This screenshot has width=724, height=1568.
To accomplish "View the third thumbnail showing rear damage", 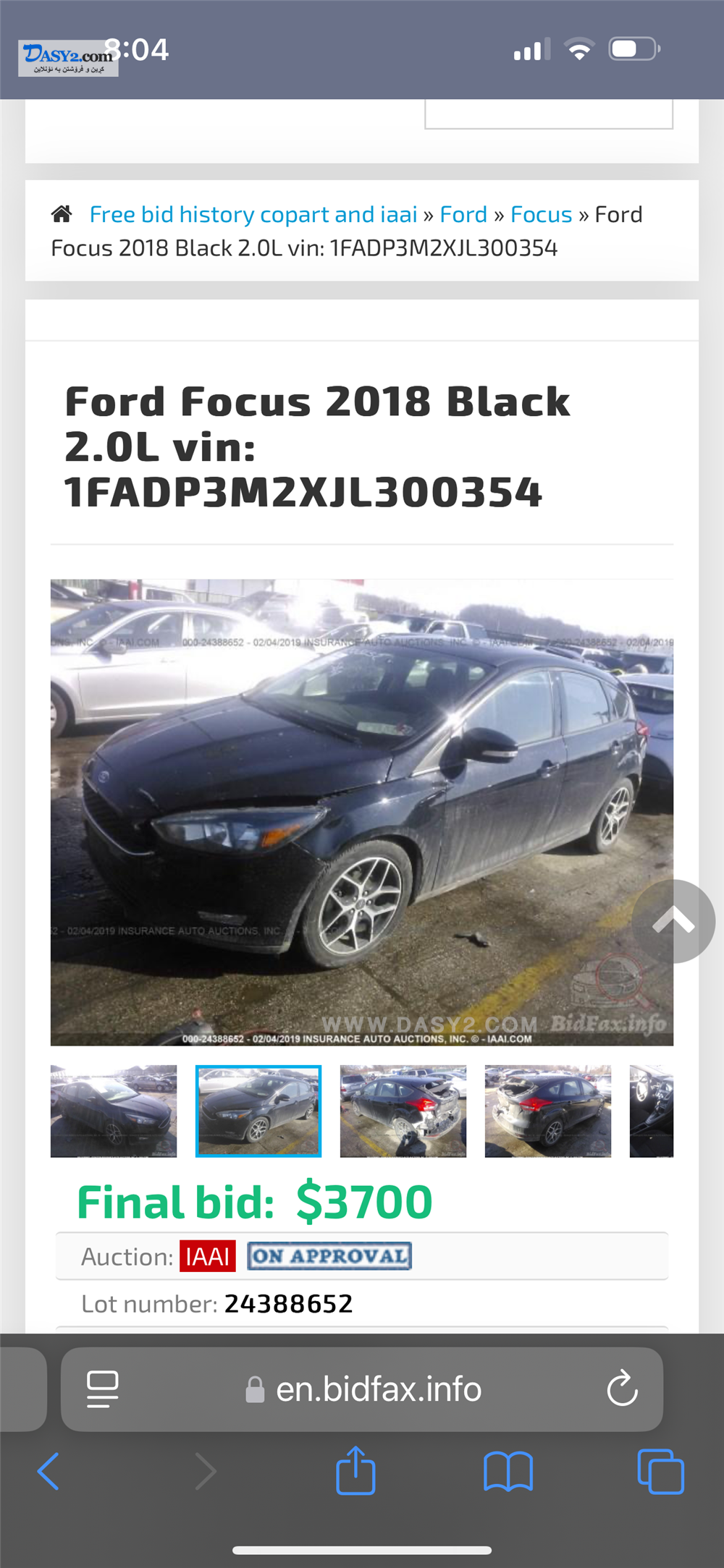I will click(x=403, y=1111).
